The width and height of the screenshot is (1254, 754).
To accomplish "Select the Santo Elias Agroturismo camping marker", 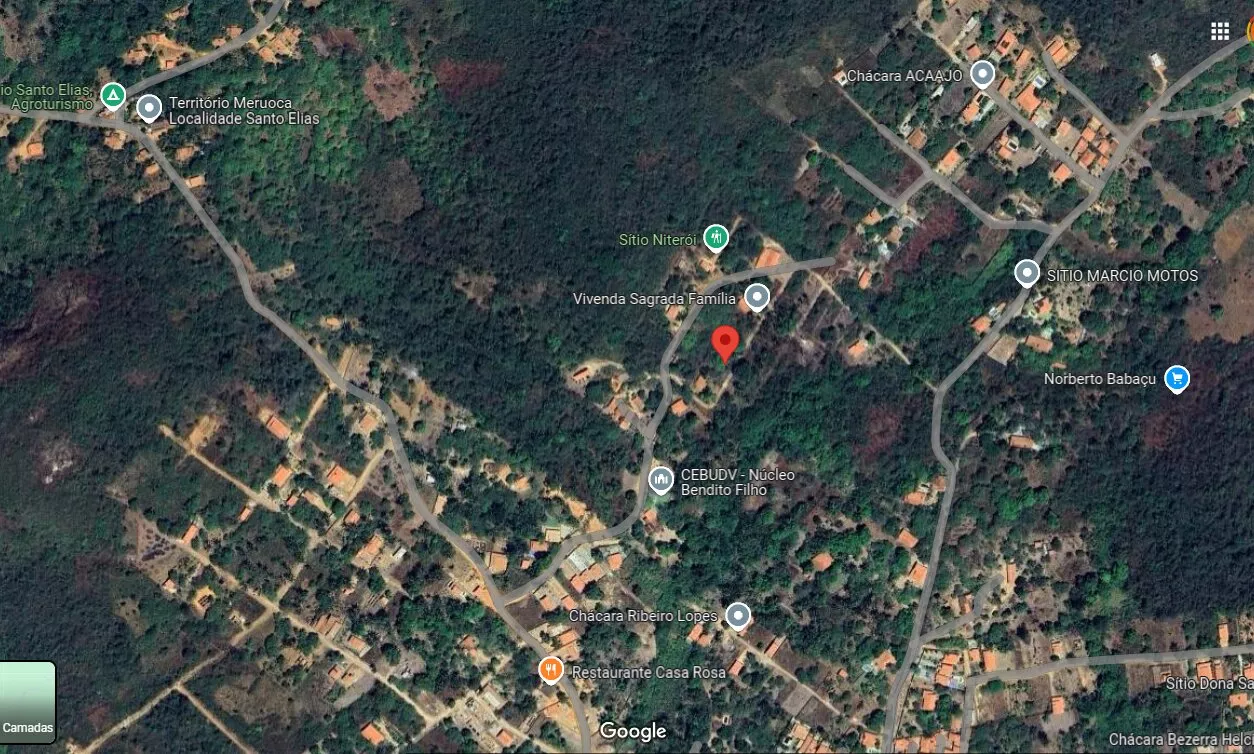I will [x=113, y=96].
